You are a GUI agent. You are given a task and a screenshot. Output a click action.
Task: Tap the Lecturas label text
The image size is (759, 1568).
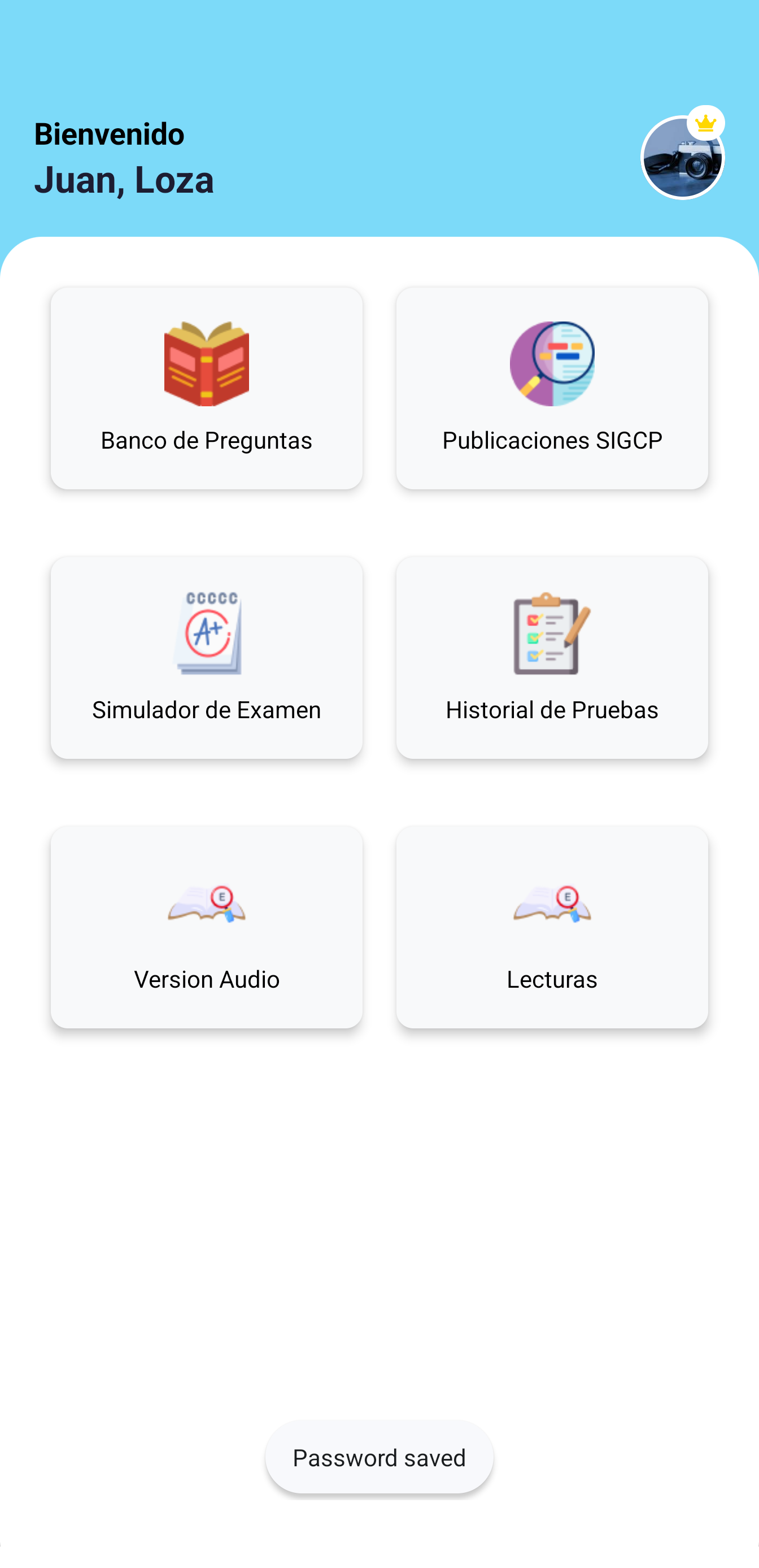tap(551, 979)
